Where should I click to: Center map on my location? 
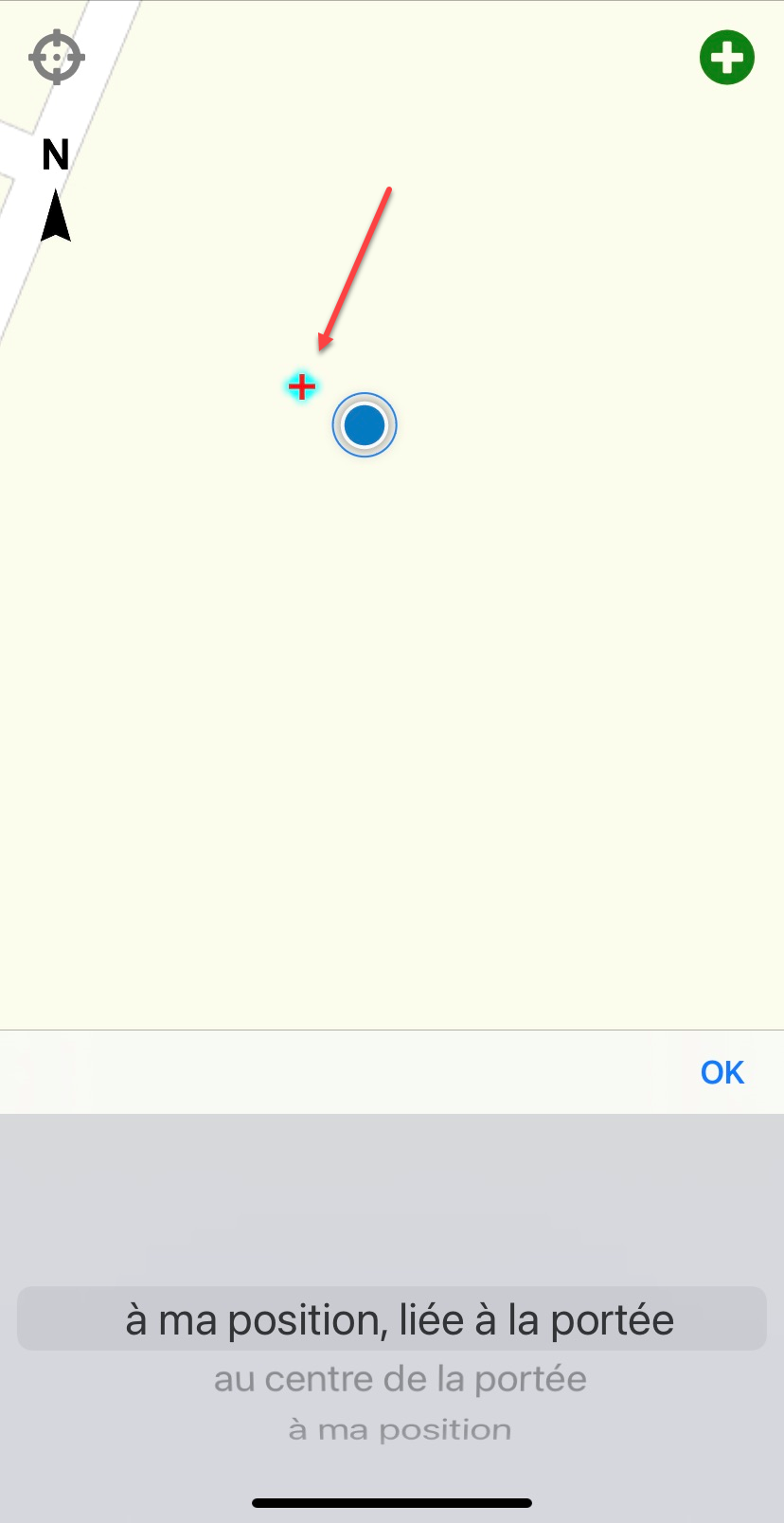pos(57,58)
